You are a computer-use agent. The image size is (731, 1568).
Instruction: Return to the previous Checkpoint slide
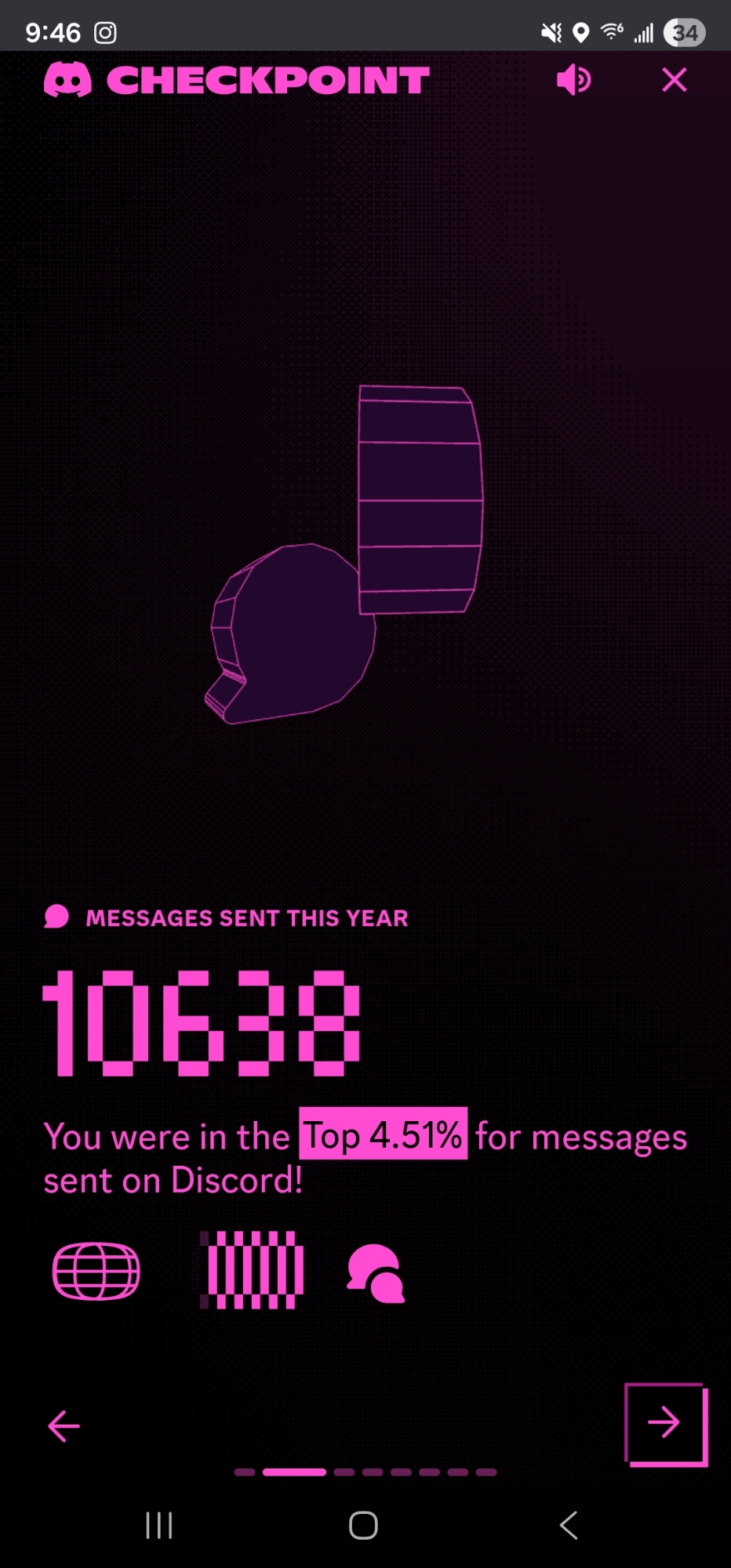tap(64, 1426)
